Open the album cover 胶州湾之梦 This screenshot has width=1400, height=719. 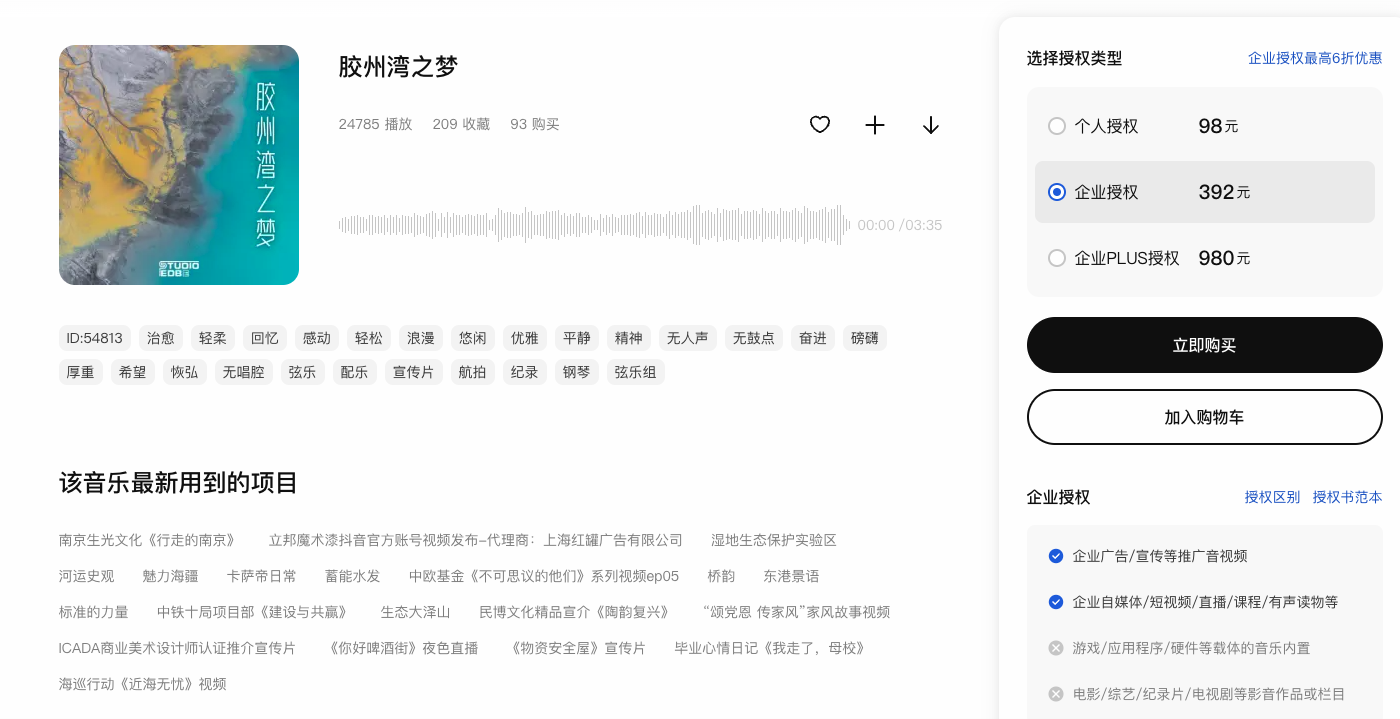click(179, 165)
